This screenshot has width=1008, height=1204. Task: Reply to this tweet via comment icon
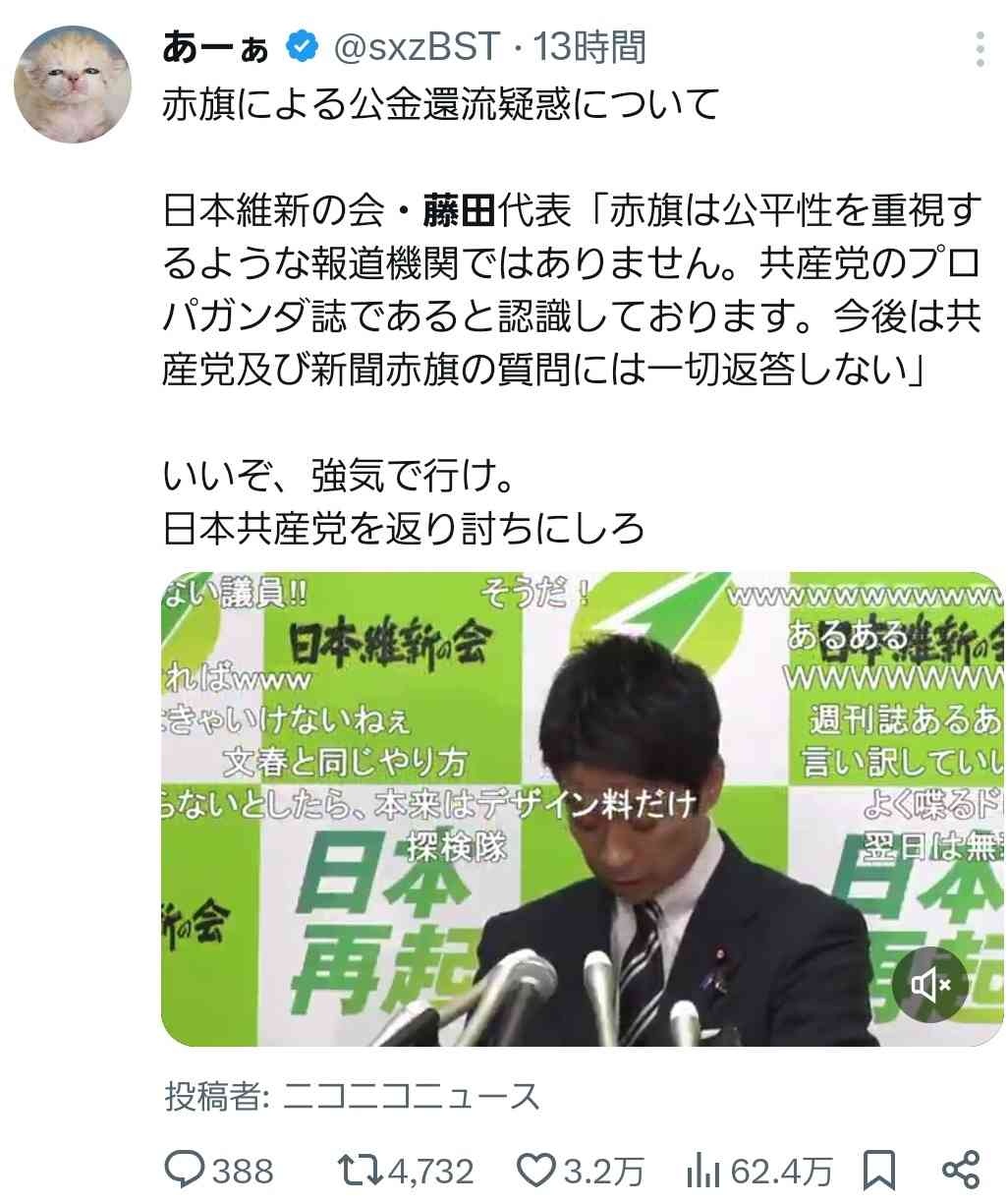tap(184, 1170)
